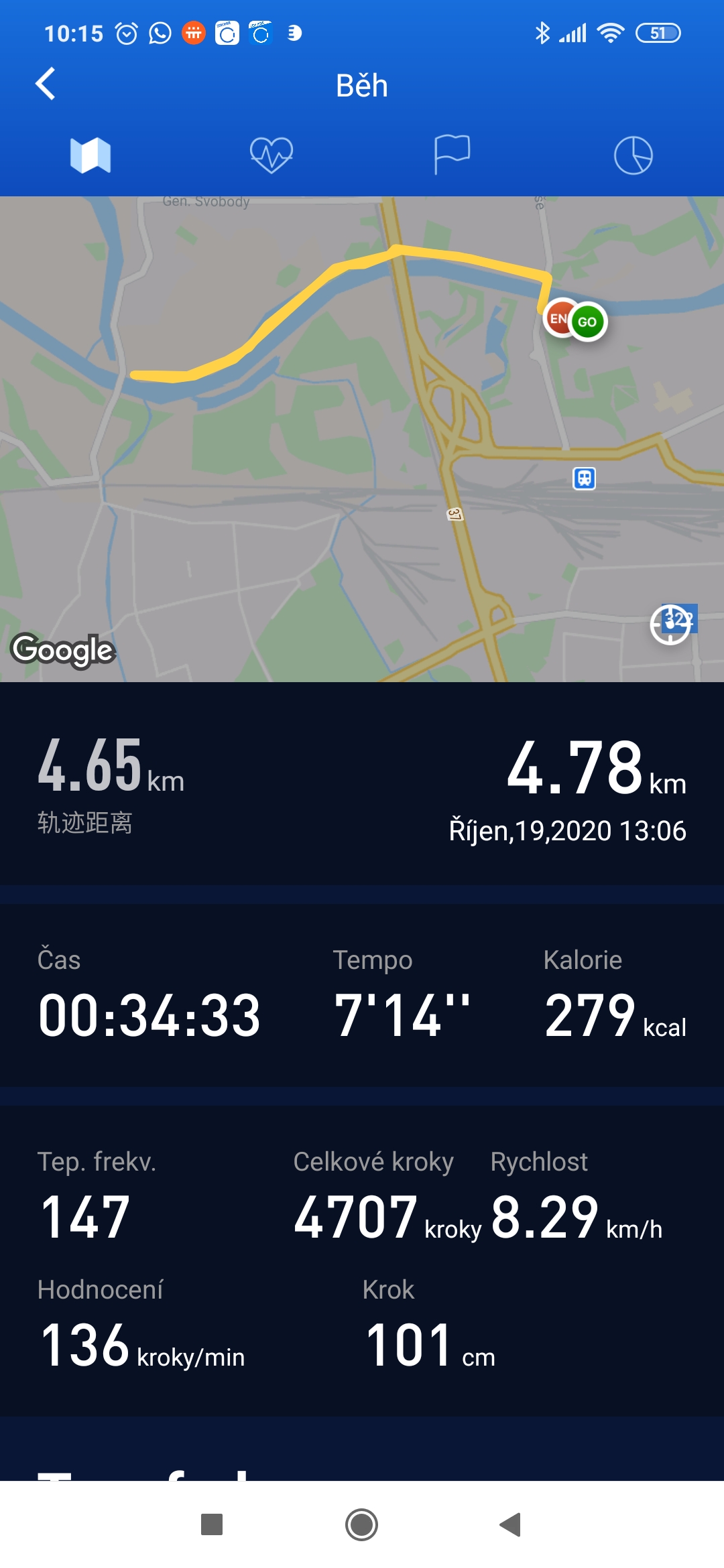Tap the GO start marker on map
724x1568 pixels.
(587, 322)
